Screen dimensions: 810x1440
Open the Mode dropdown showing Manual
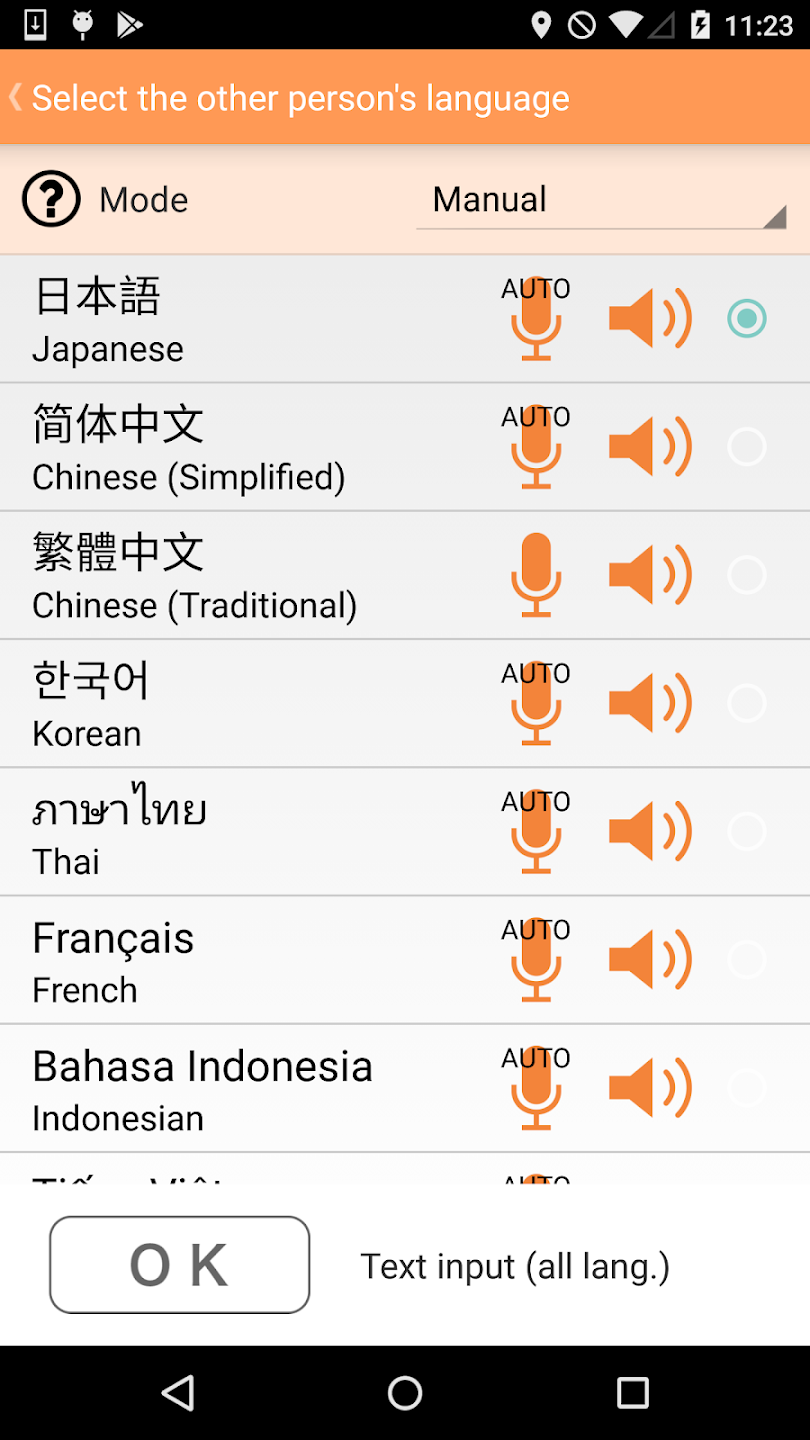coord(600,199)
